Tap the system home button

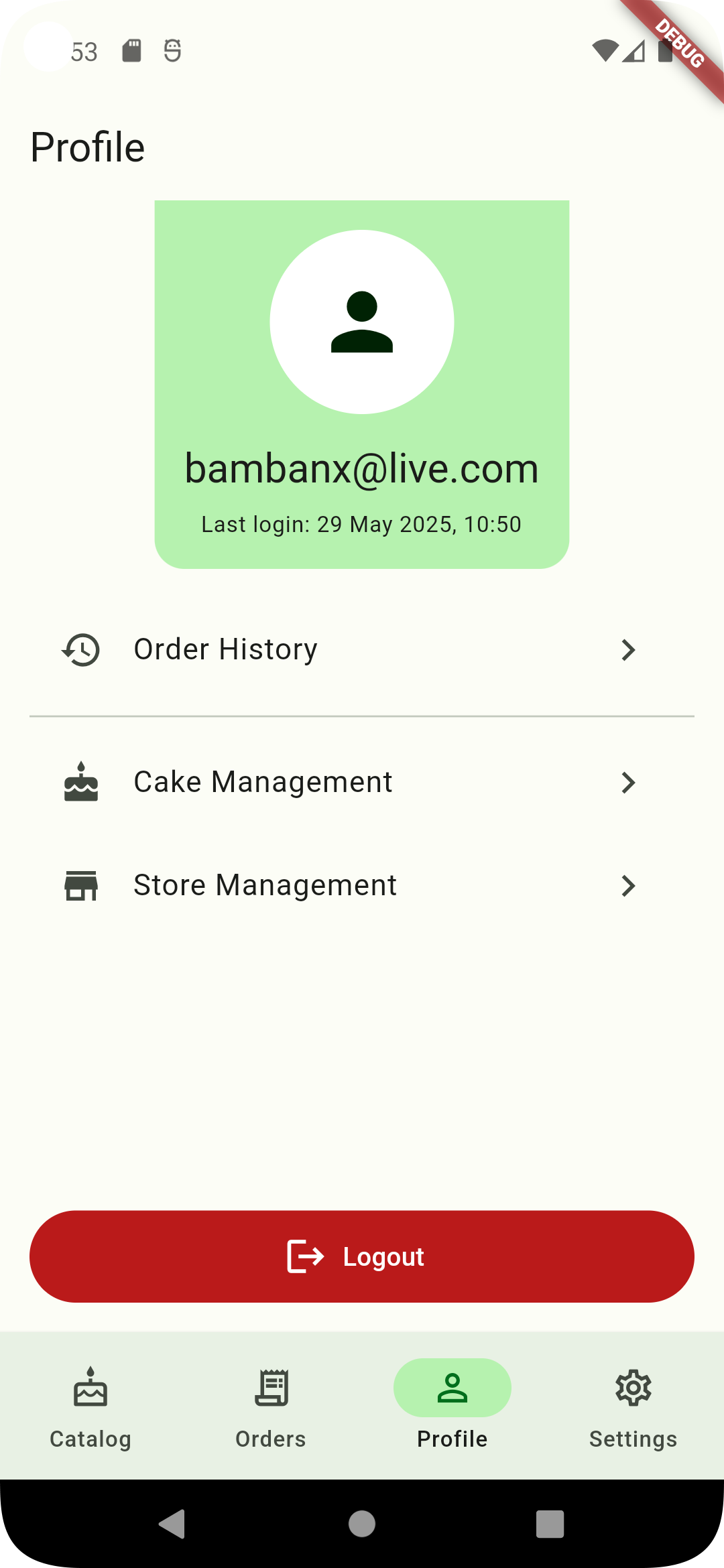pos(362,1524)
